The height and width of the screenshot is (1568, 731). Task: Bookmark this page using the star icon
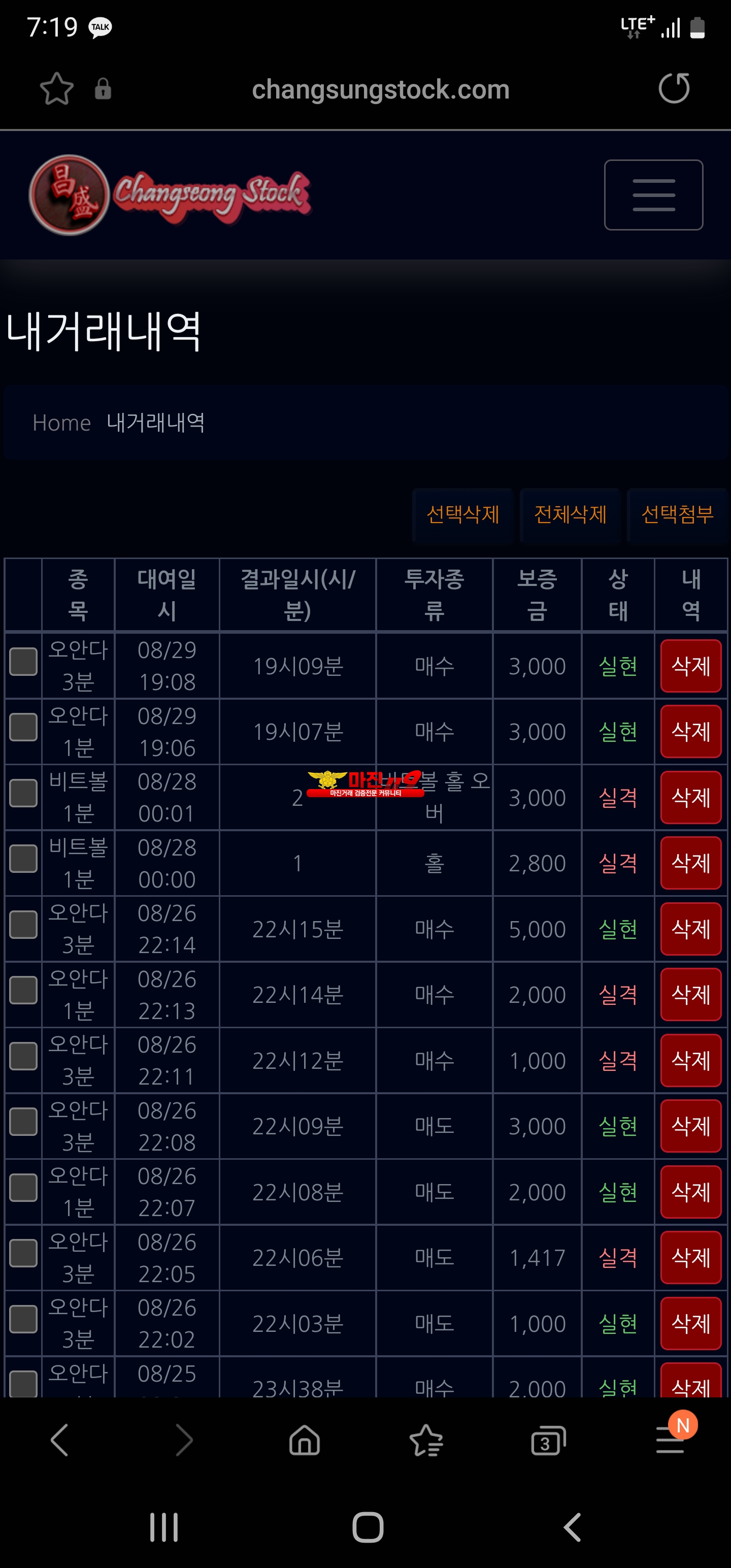pos(57,89)
